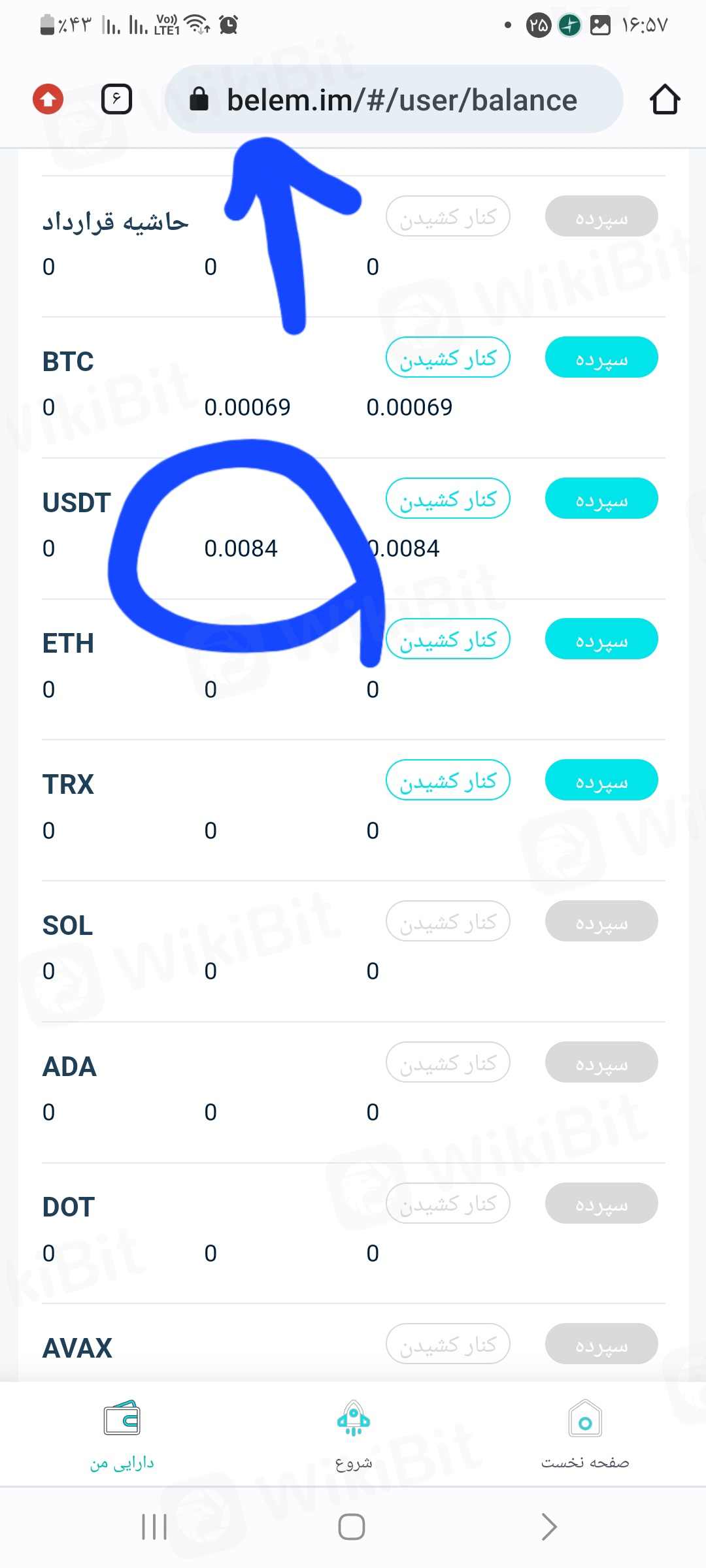The height and width of the screenshot is (1568, 706).
Task: Open the شروع tab
Action: tap(353, 1434)
